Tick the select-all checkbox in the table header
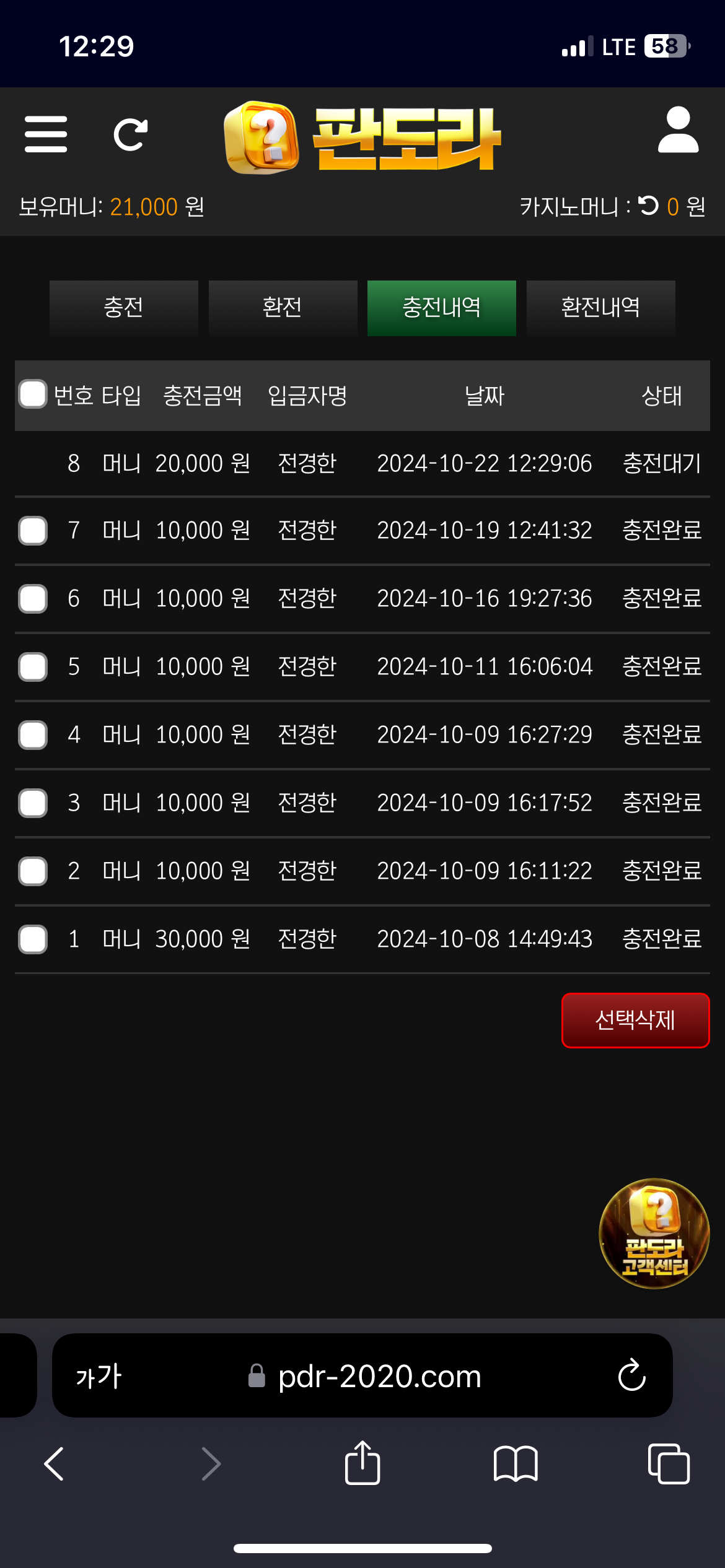This screenshot has width=725, height=1568. point(33,394)
